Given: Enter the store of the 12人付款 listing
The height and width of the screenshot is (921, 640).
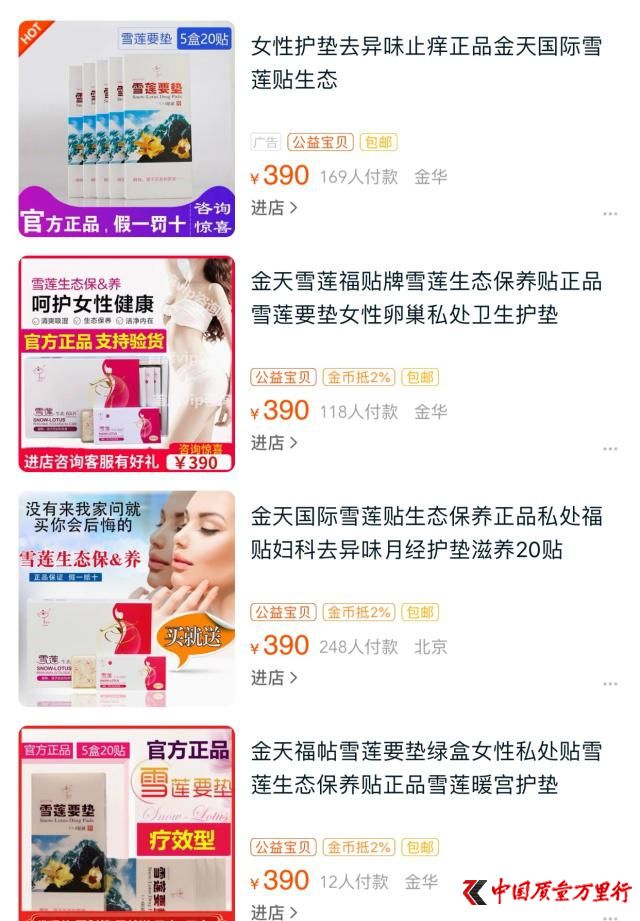Looking at the screenshot, I should (274, 912).
